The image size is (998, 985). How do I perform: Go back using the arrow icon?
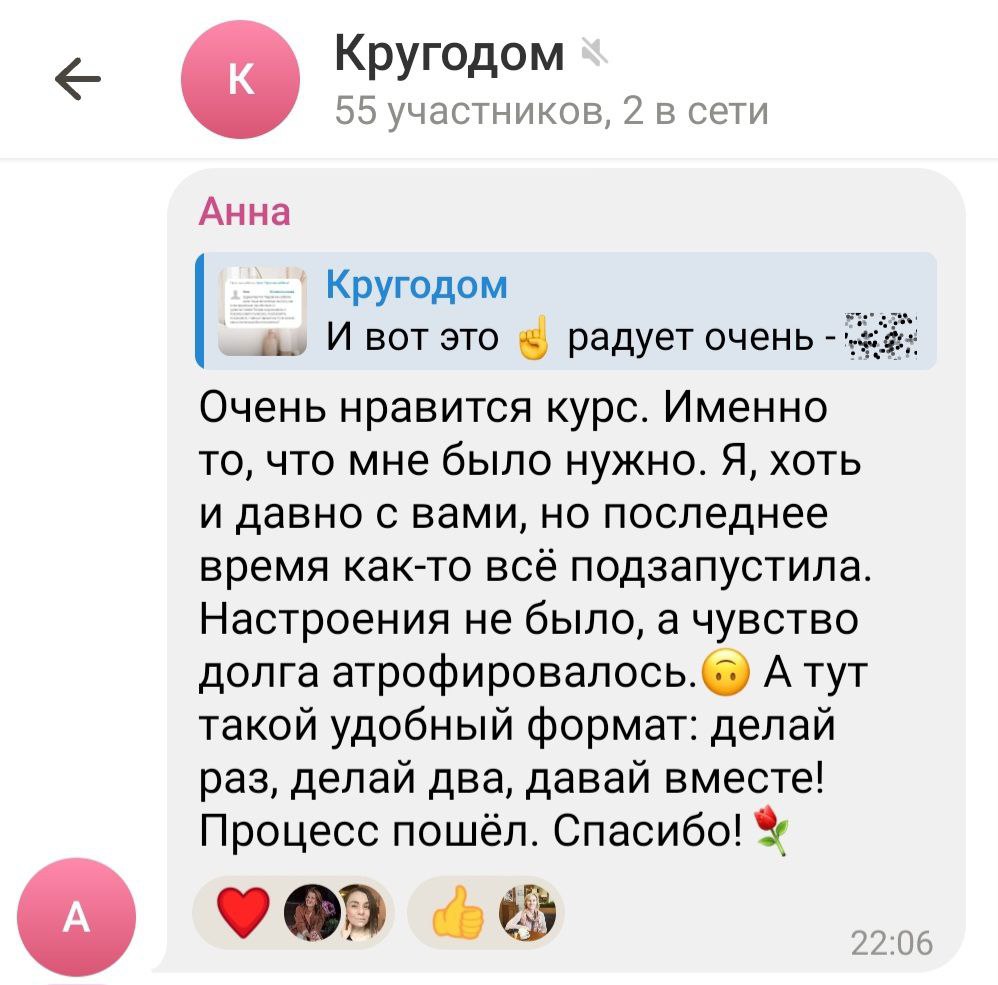(79, 79)
